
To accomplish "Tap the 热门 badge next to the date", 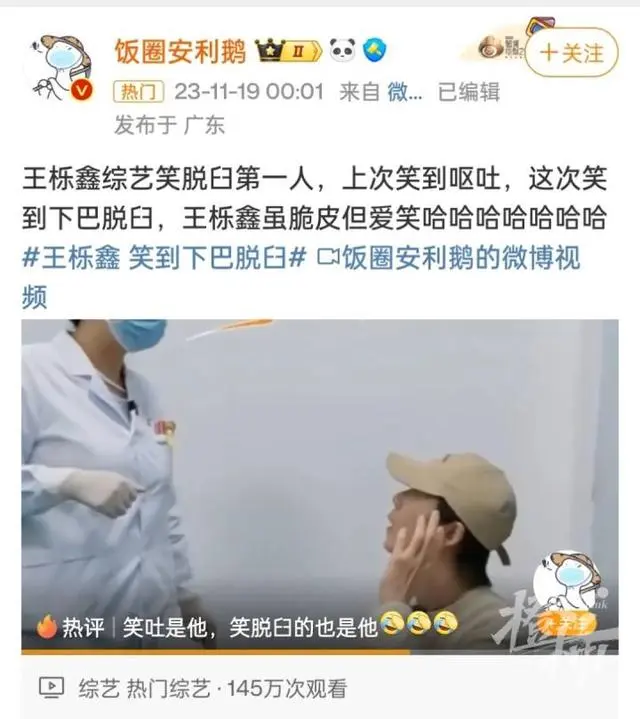I will [x=140, y=93].
